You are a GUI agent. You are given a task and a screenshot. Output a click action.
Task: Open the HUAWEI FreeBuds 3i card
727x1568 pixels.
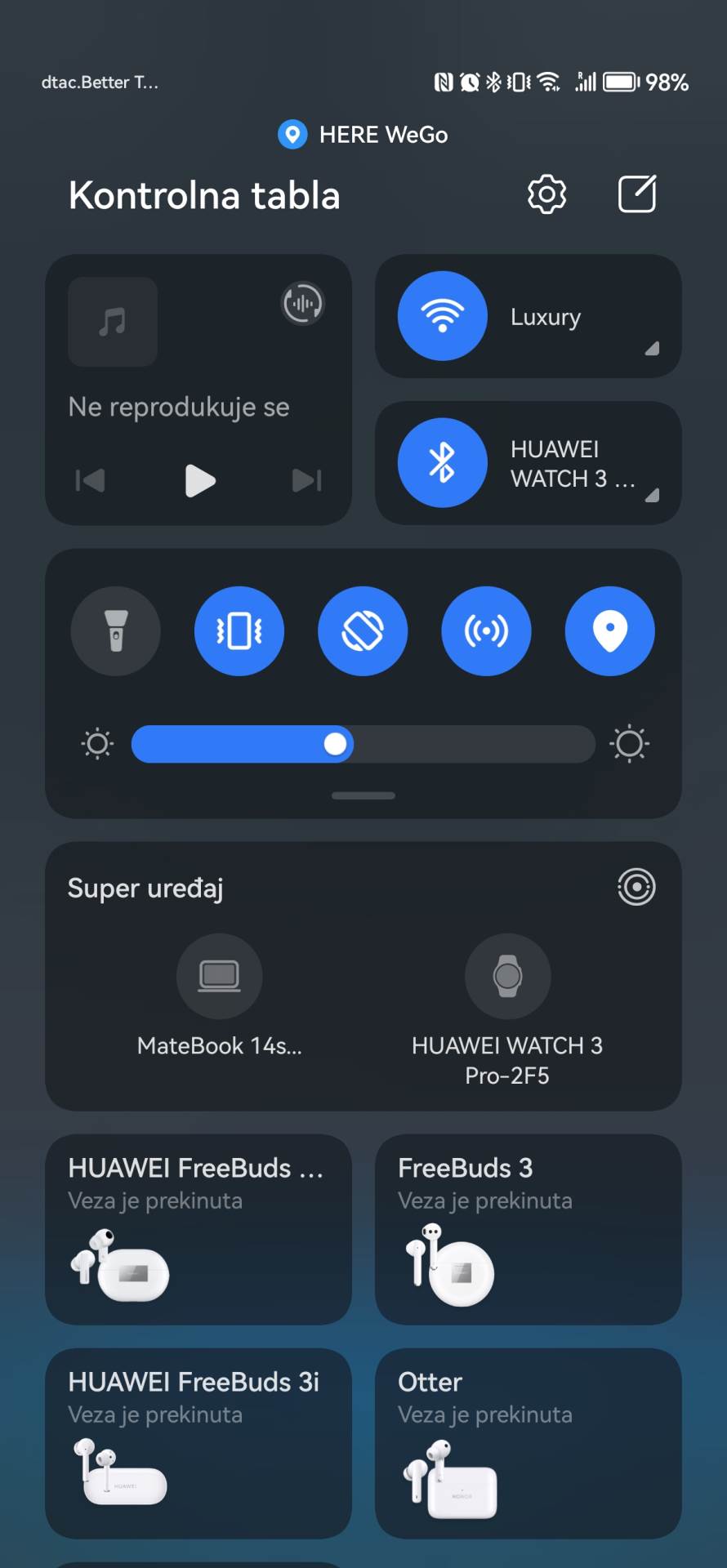click(198, 1444)
